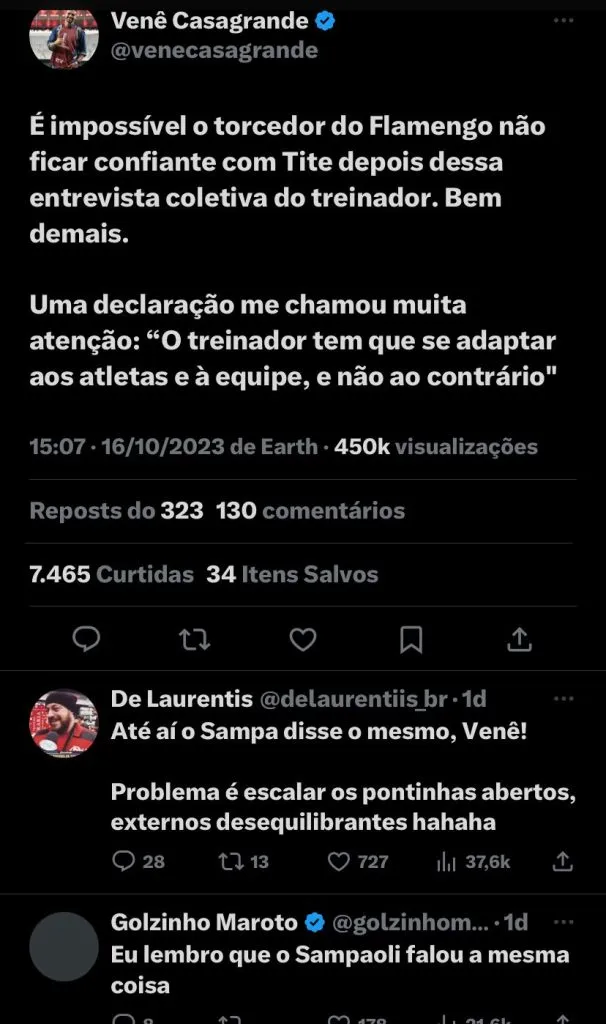Open overflow menu on Golzinho Maroto's reply
This screenshot has height=1024, width=606.
tap(564, 921)
